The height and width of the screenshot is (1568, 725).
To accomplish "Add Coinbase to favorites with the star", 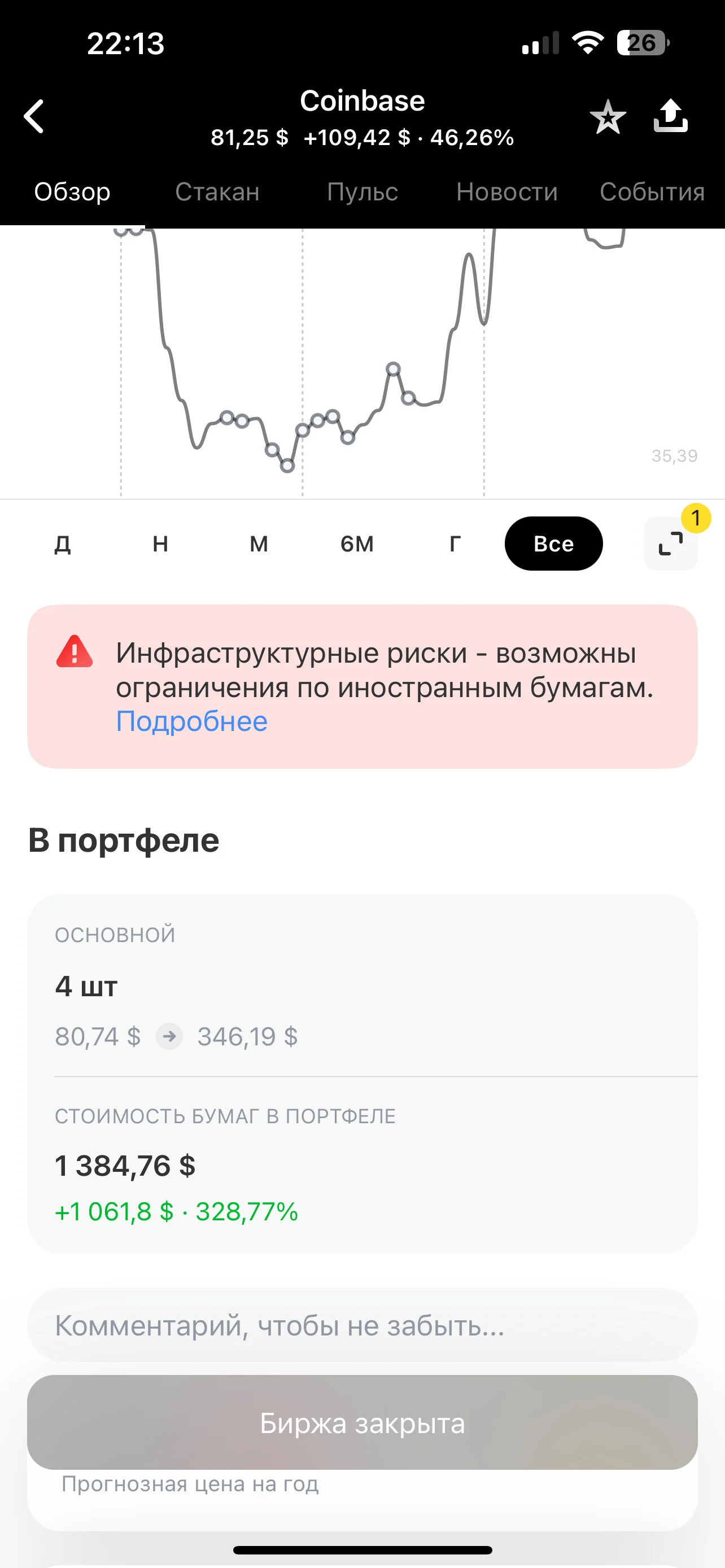I will point(608,116).
